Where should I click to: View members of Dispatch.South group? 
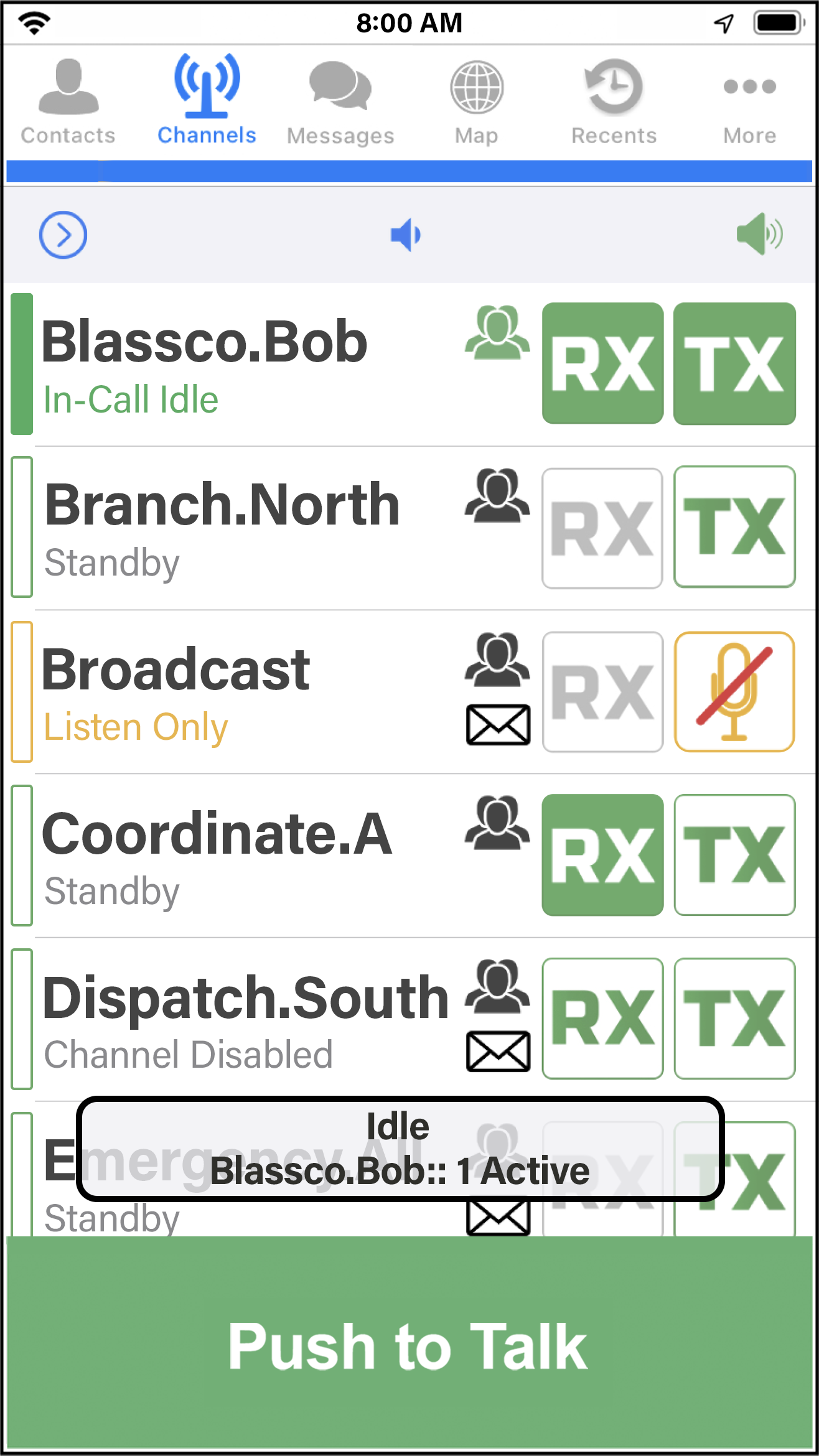tap(497, 987)
